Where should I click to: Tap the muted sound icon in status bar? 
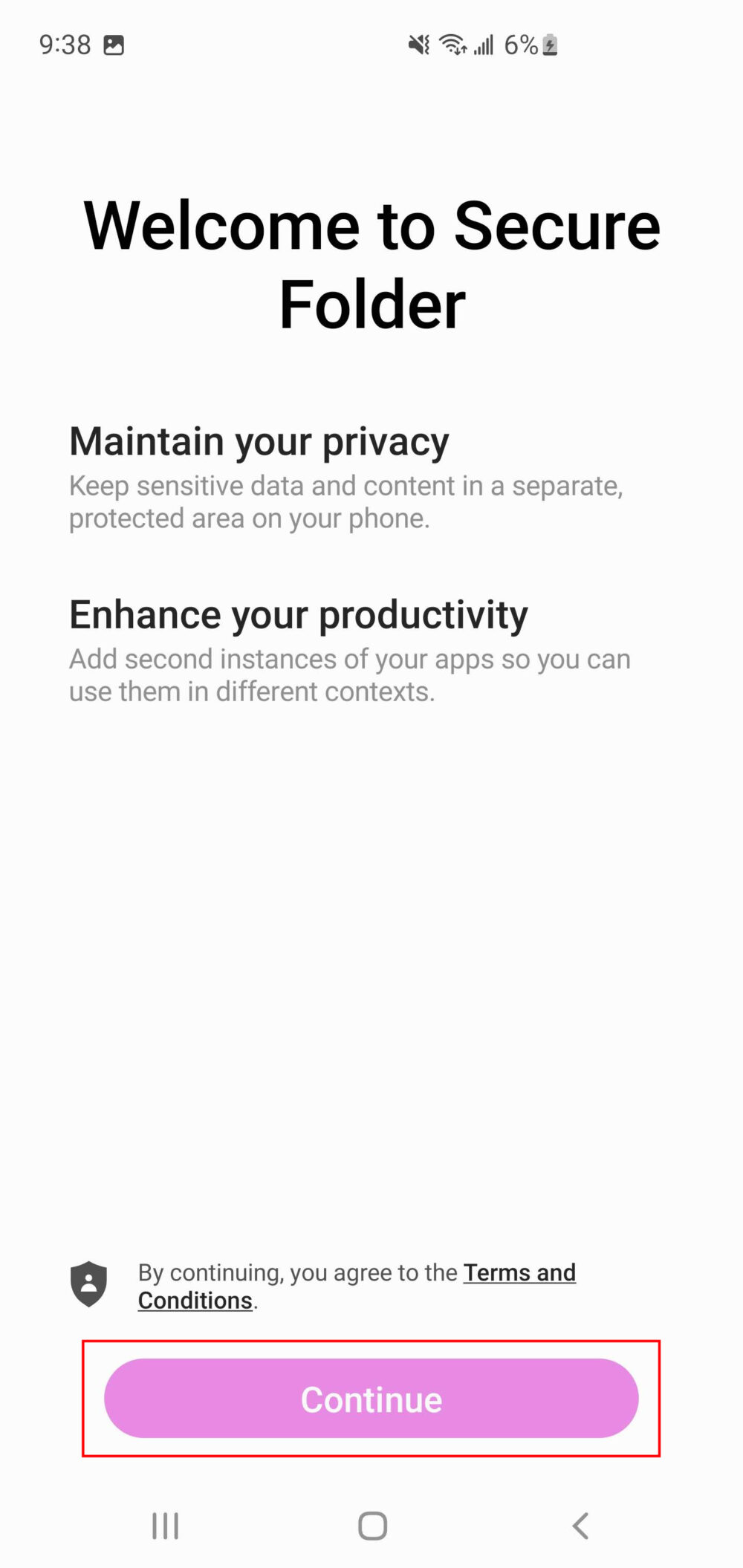click(x=420, y=45)
